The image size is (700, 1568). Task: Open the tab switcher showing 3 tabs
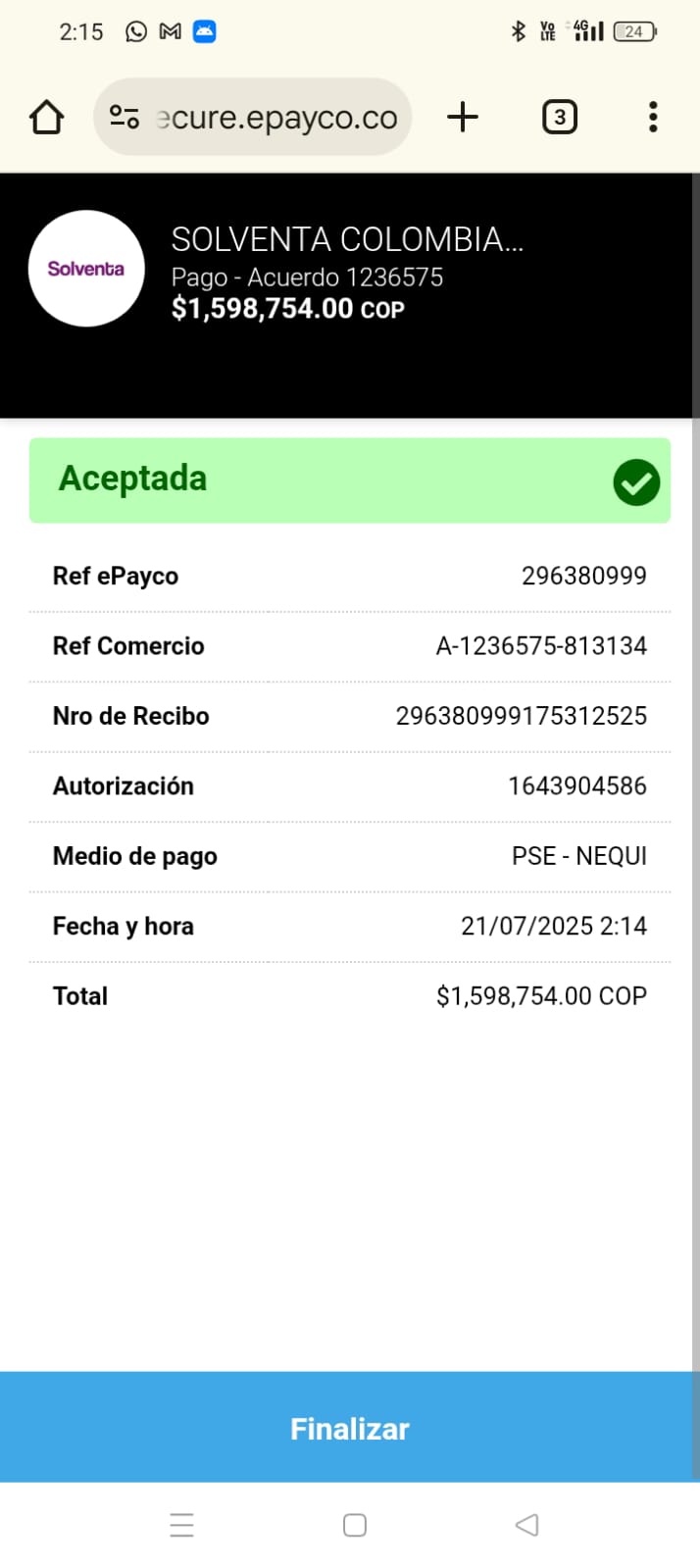[x=559, y=118]
